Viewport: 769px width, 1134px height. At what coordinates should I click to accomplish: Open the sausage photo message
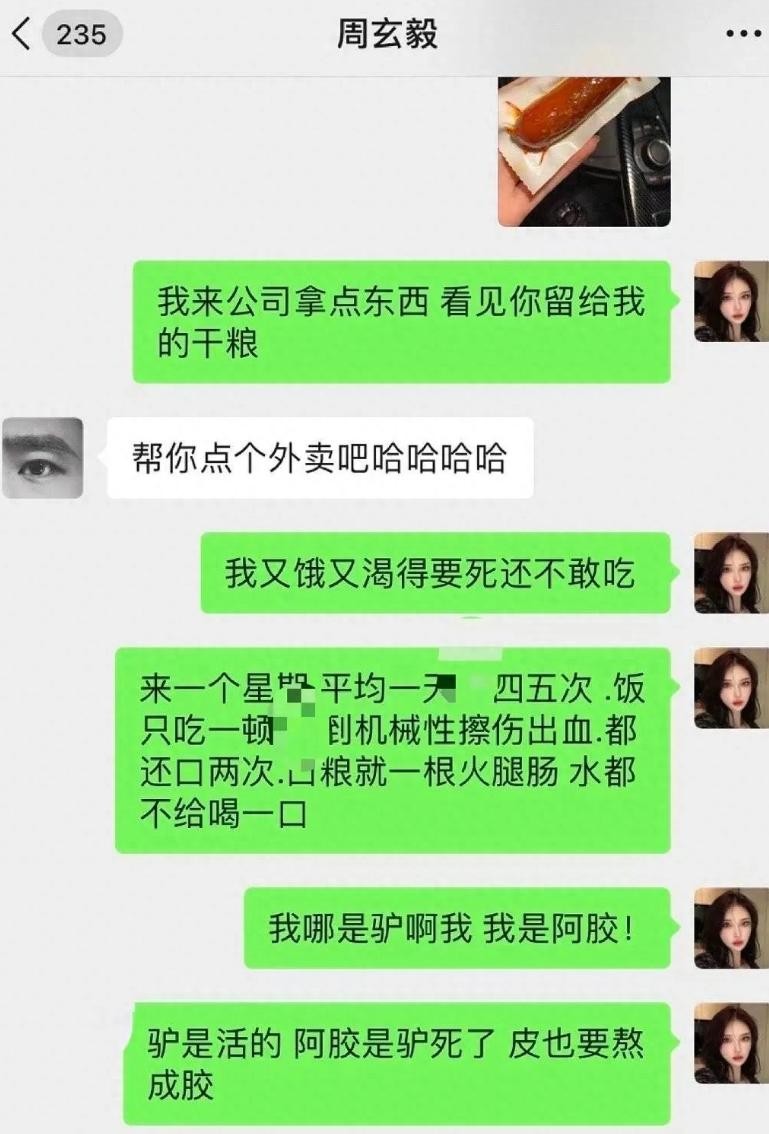584,152
